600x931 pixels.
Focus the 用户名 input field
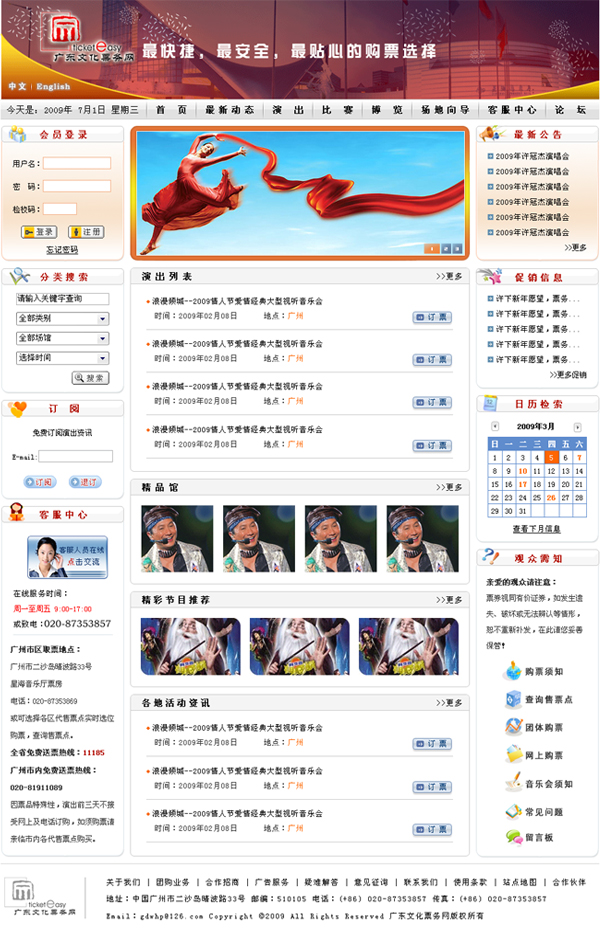pyautogui.click(x=77, y=163)
